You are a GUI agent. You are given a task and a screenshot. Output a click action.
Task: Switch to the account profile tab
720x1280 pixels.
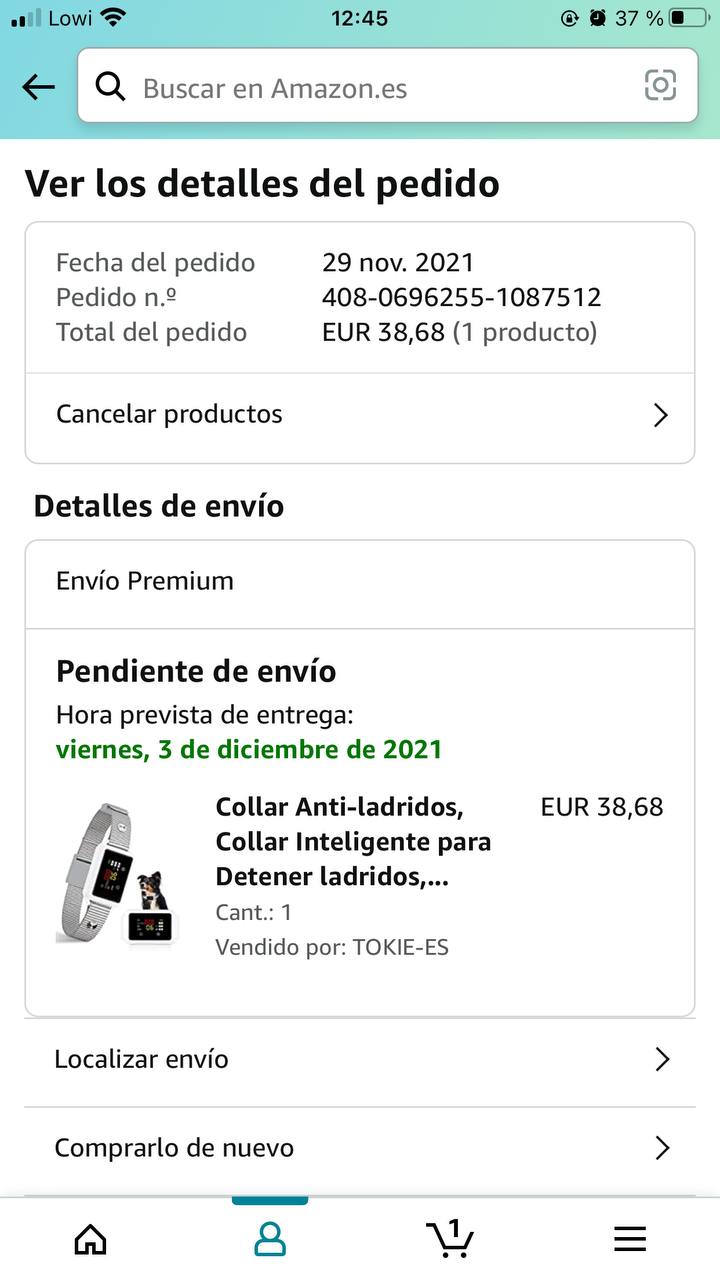pyautogui.click(x=270, y=1240)
